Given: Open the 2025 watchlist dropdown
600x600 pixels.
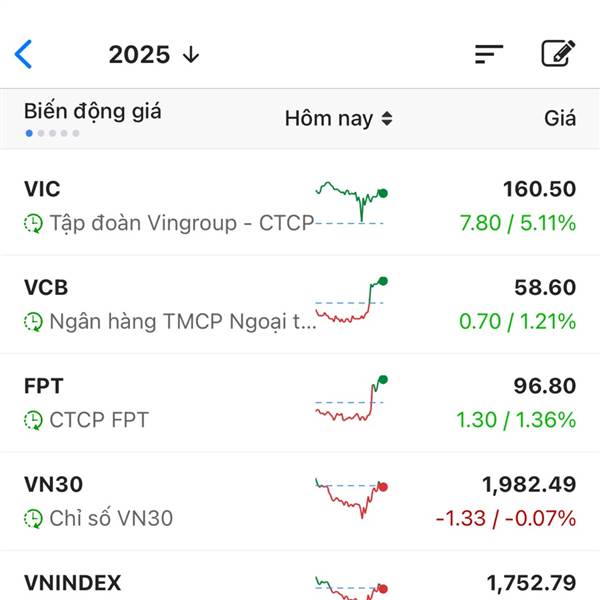Looking at the screenshot, I should 154,54.
